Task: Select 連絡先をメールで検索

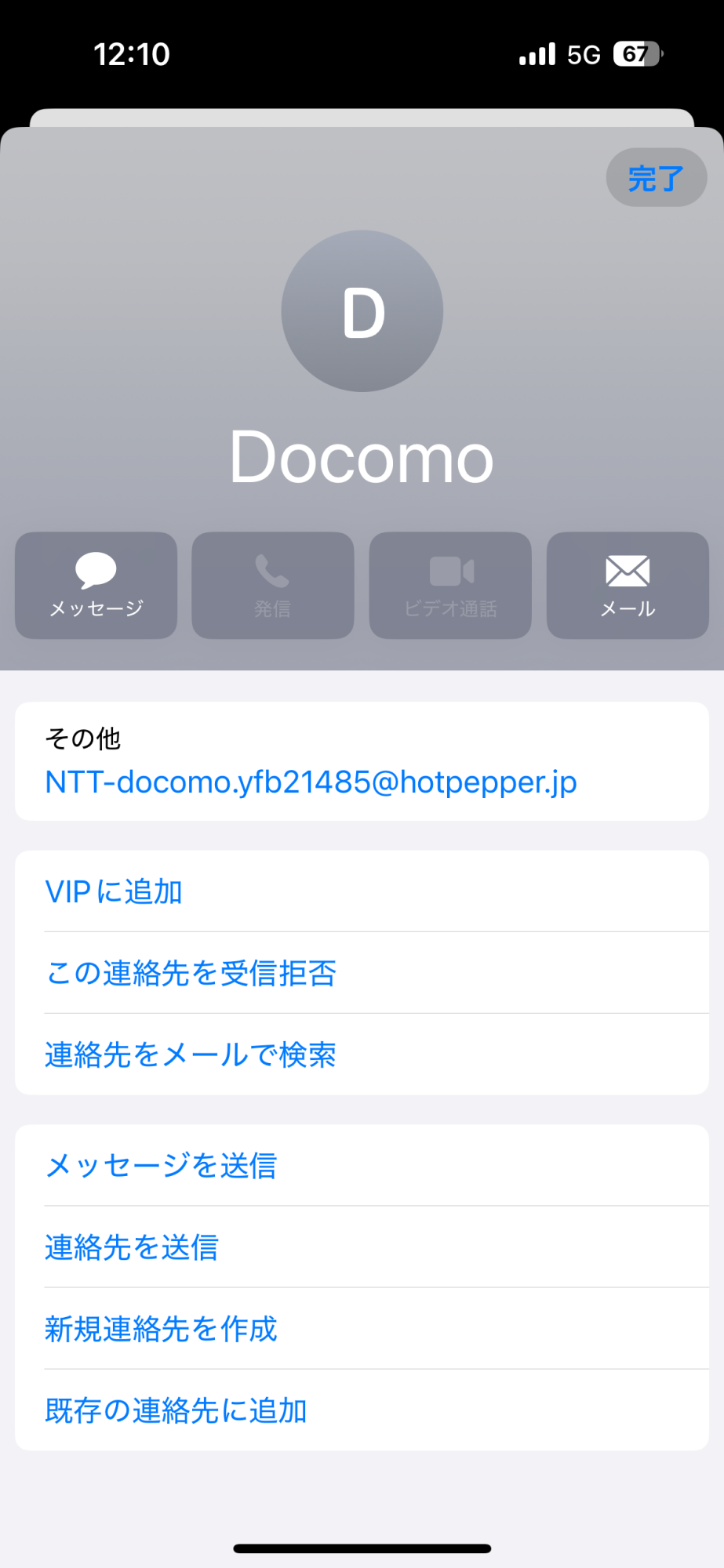Action: [x=191, y=1054]
